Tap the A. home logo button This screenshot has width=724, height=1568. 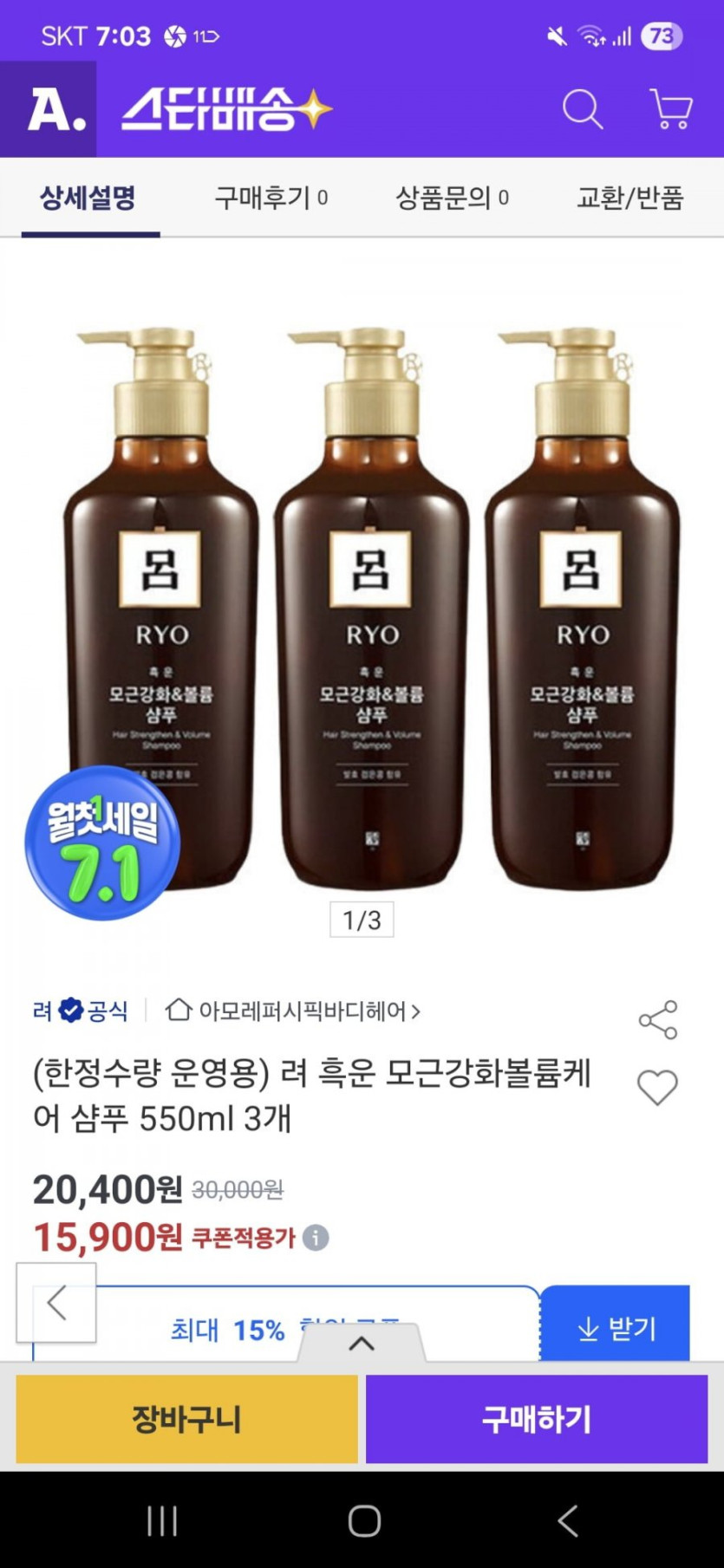(49, 110)
